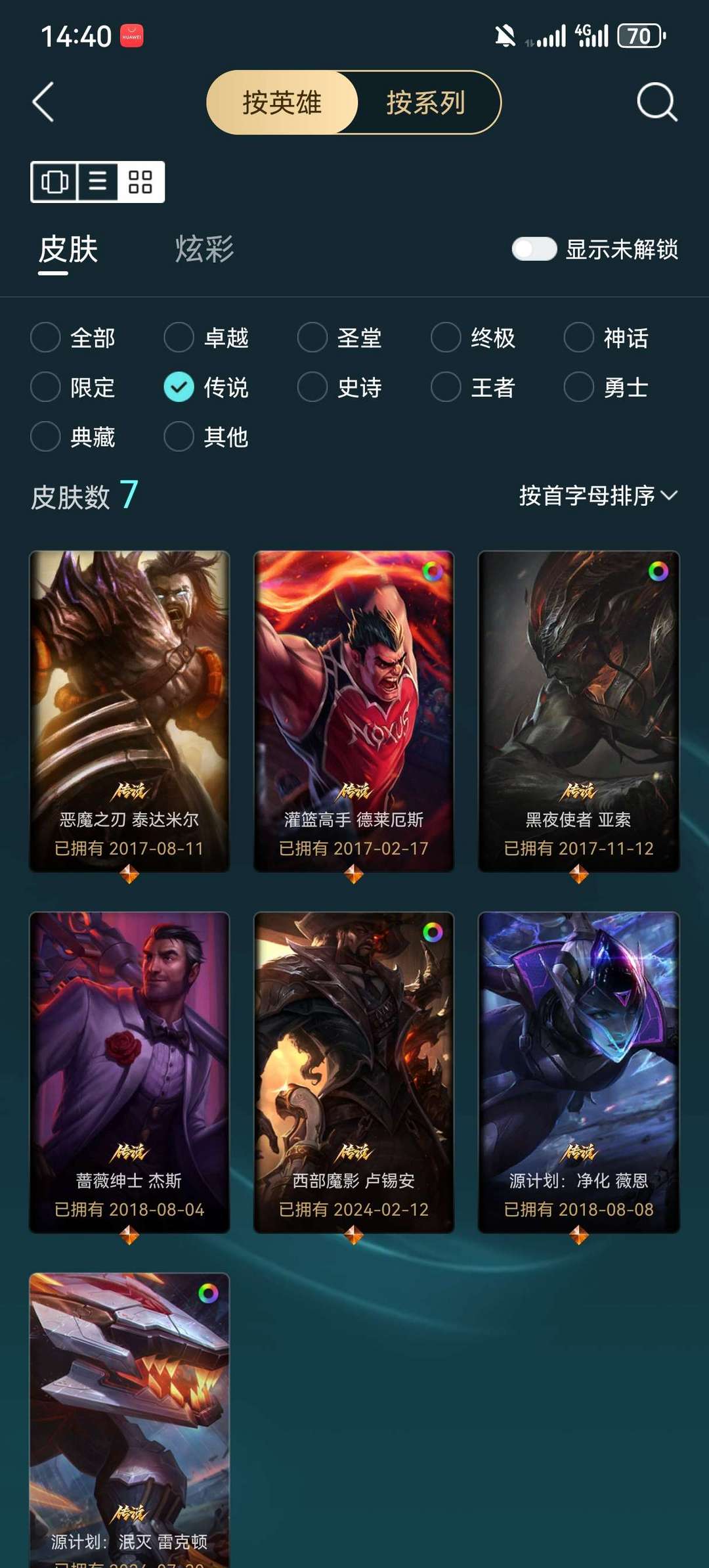Open the 炫彩 tab
709x1568 pixels.
204,250
